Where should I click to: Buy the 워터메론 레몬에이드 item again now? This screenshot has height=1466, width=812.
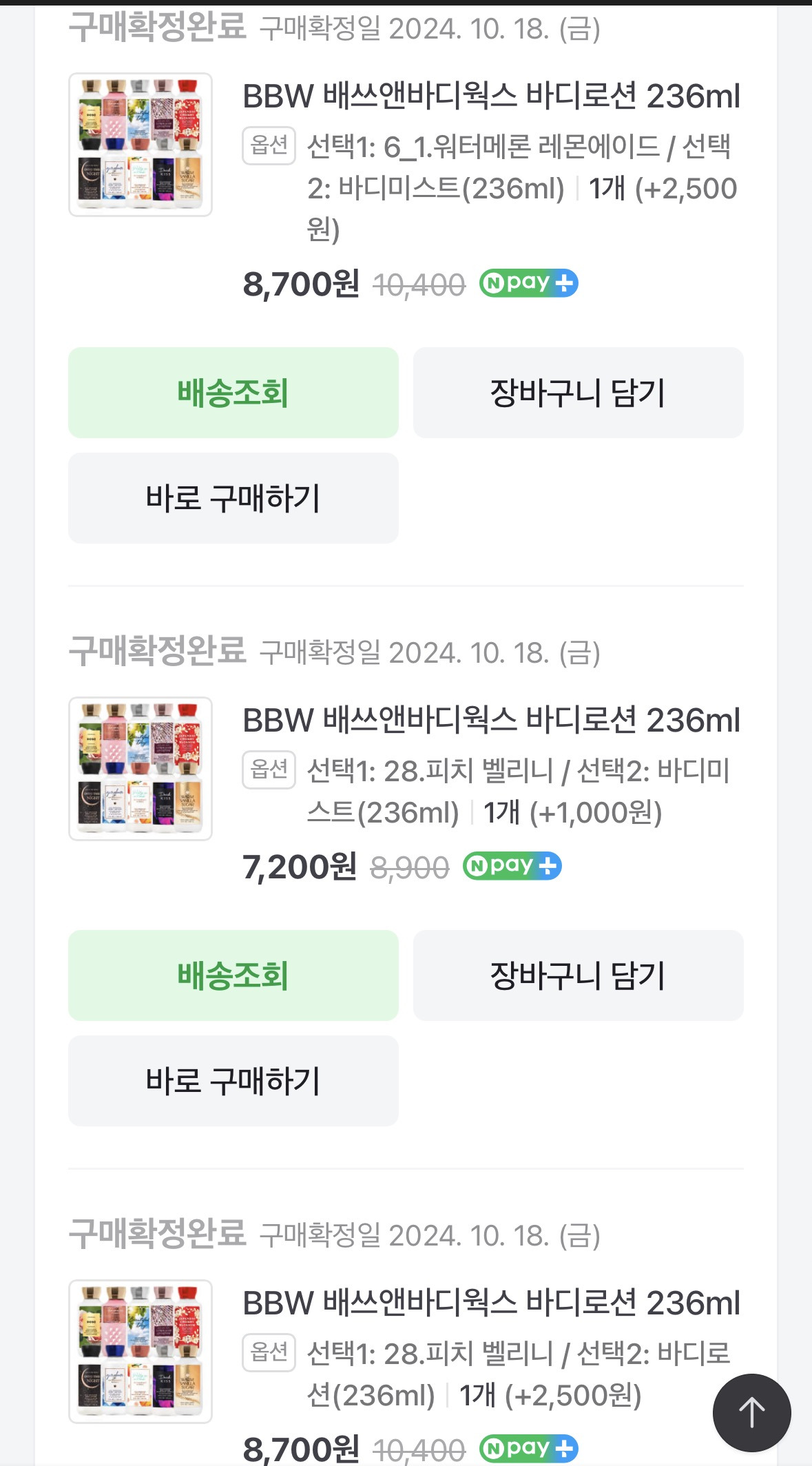click(x=233, y=498)
